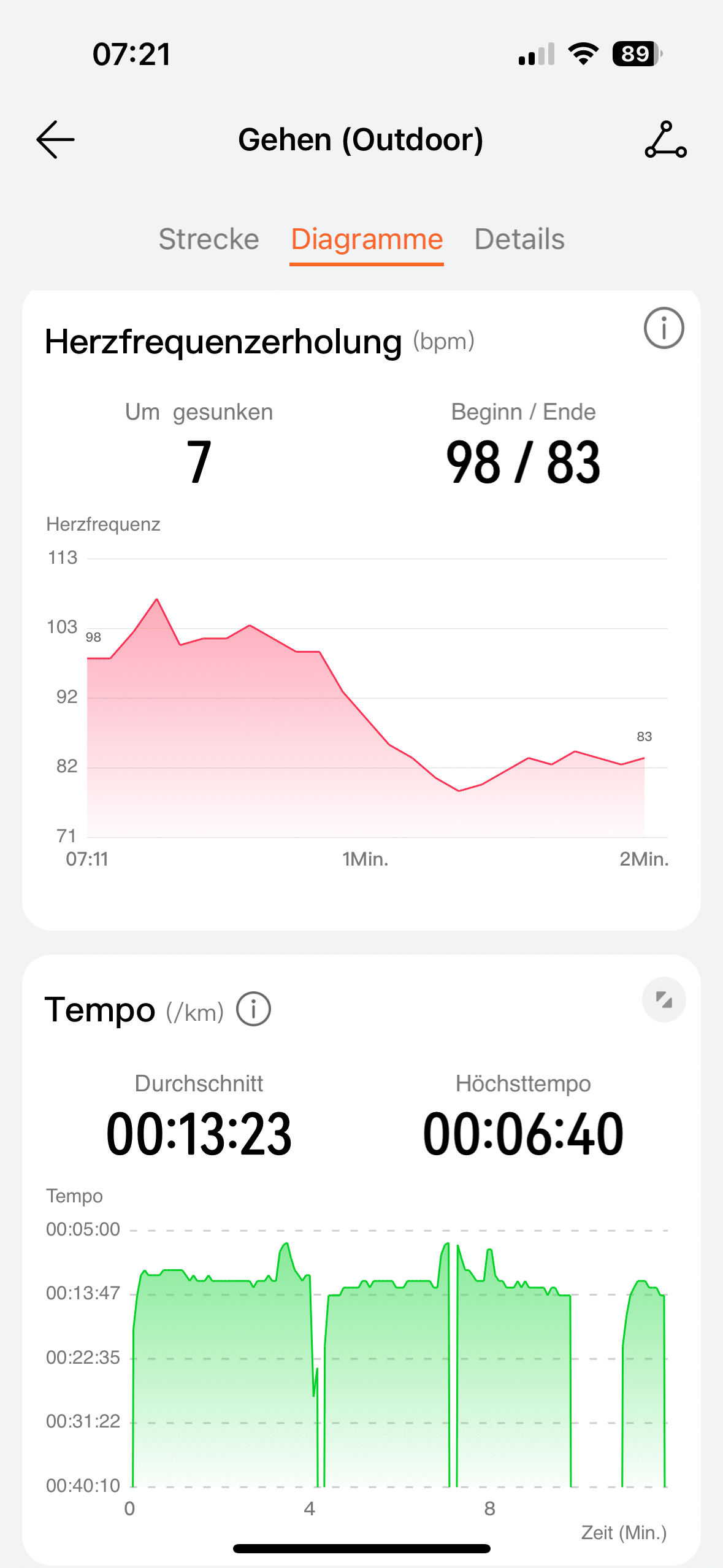Go back from the Gehen (Outdoor) screen
Viewport: 723px width, 1568px height.
tap(55, 140)
